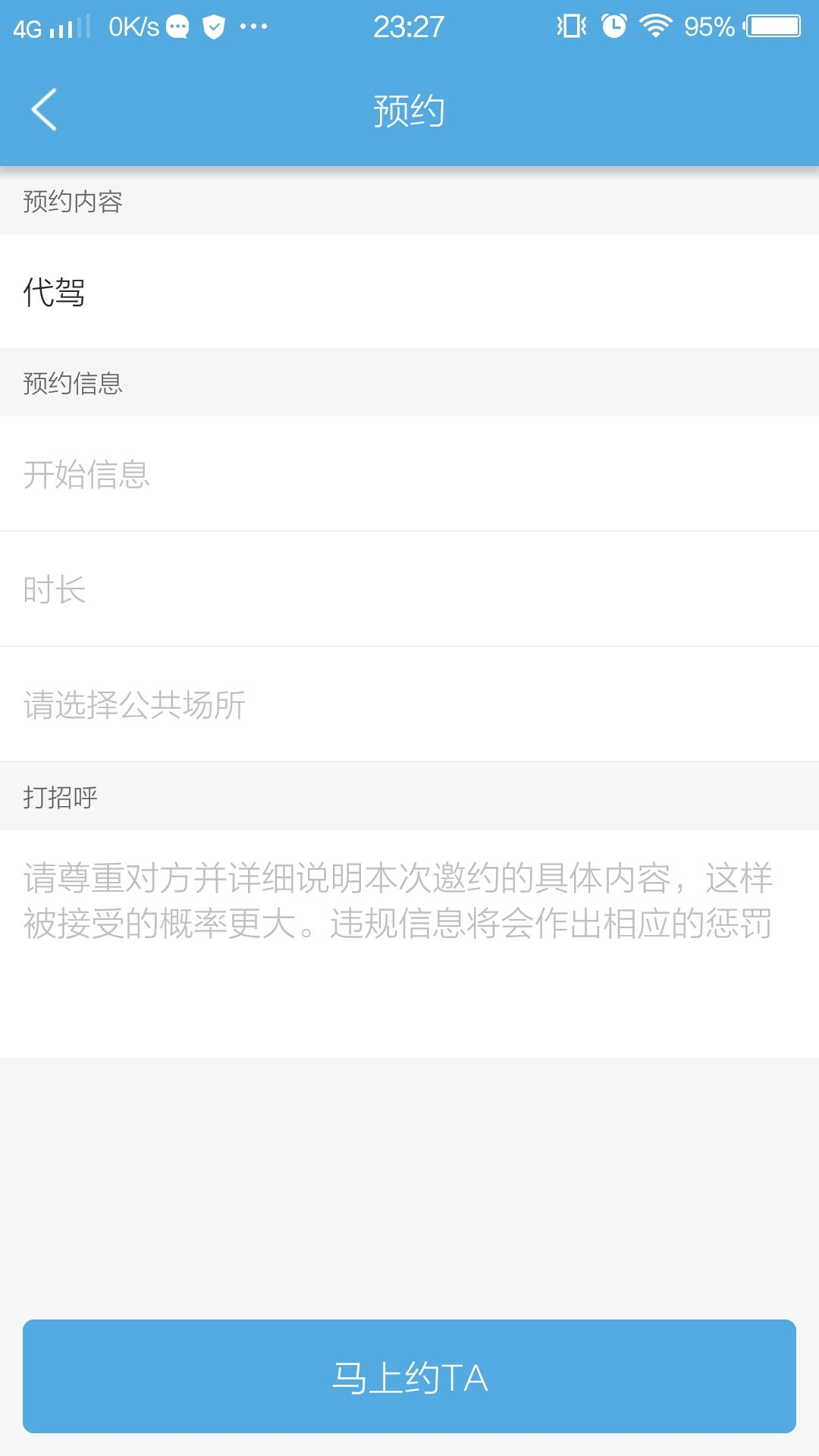
Task: Go back from the 预约 page
Action: [x=44, y=110]
